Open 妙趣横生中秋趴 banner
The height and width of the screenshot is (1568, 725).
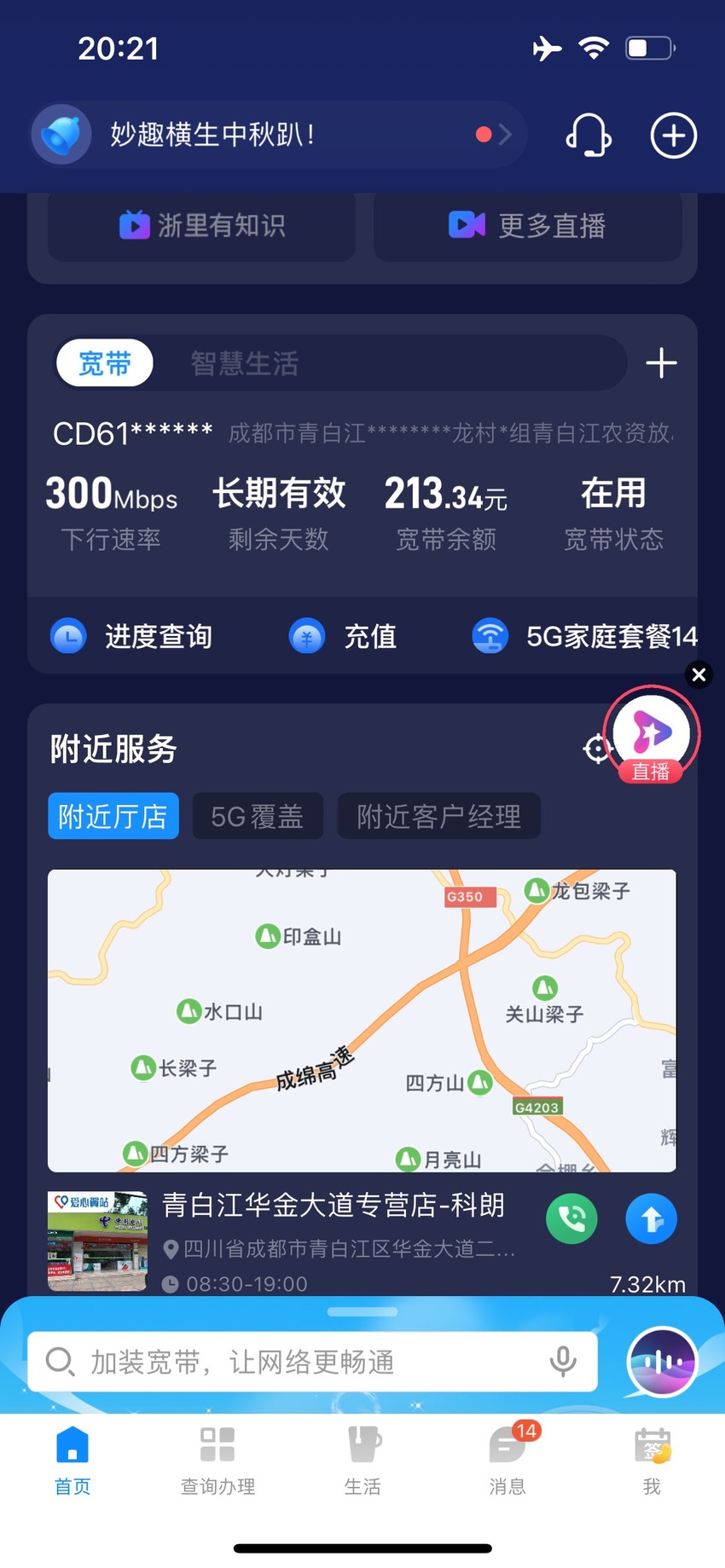point(278,134)
